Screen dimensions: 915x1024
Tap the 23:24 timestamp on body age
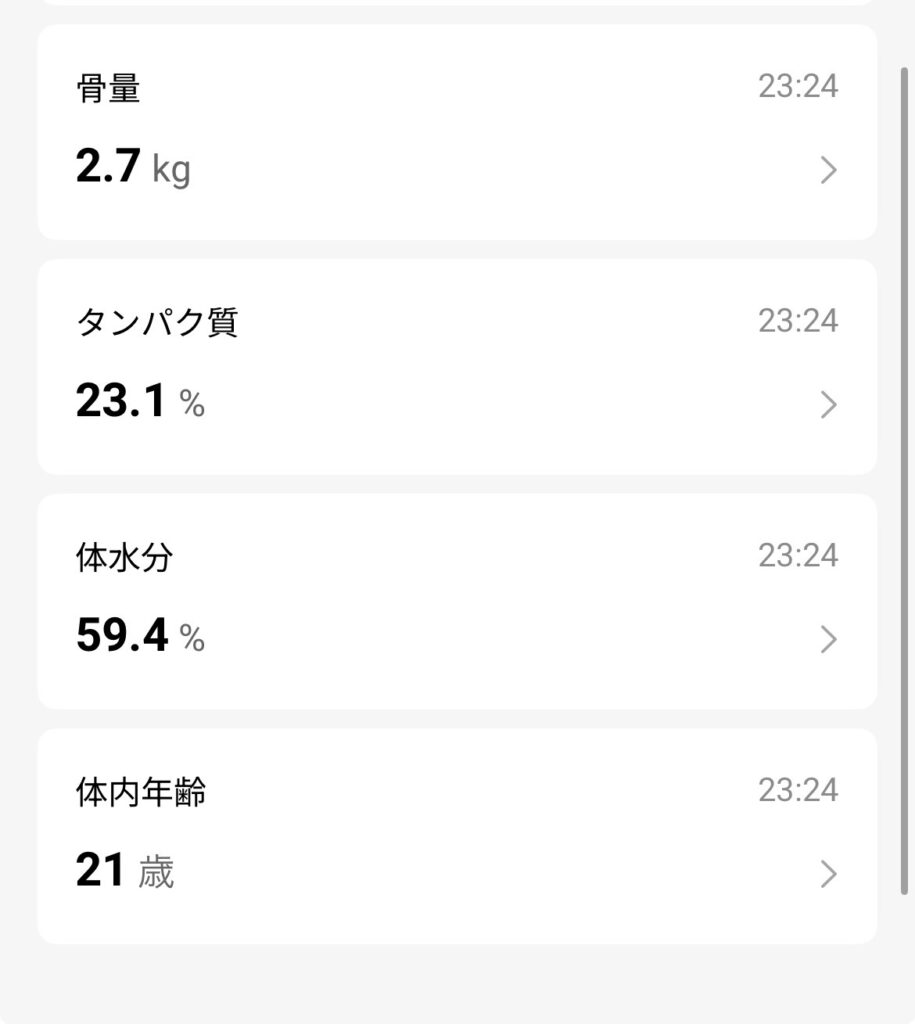click(800, 789)
